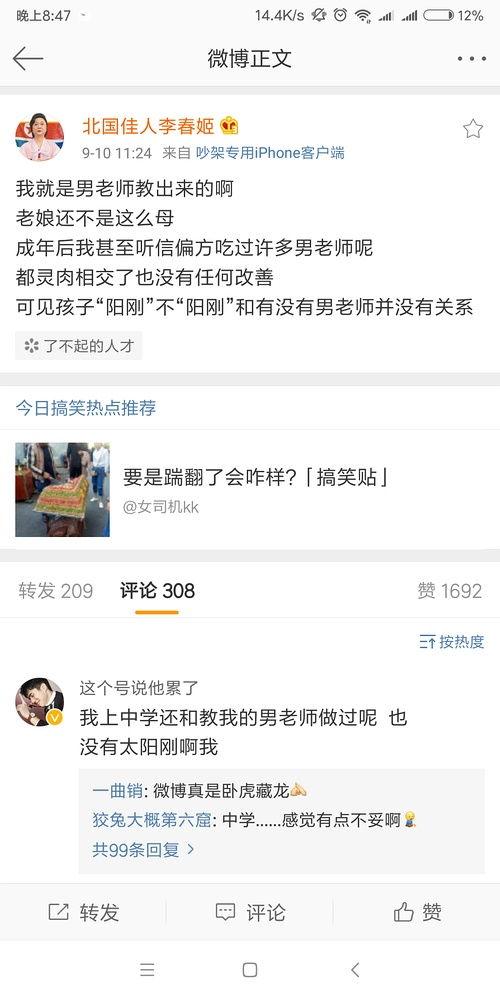This screenshot has width=500, height=1000.
Task: Like the post with bottom 赞 button
Action: 417,912
